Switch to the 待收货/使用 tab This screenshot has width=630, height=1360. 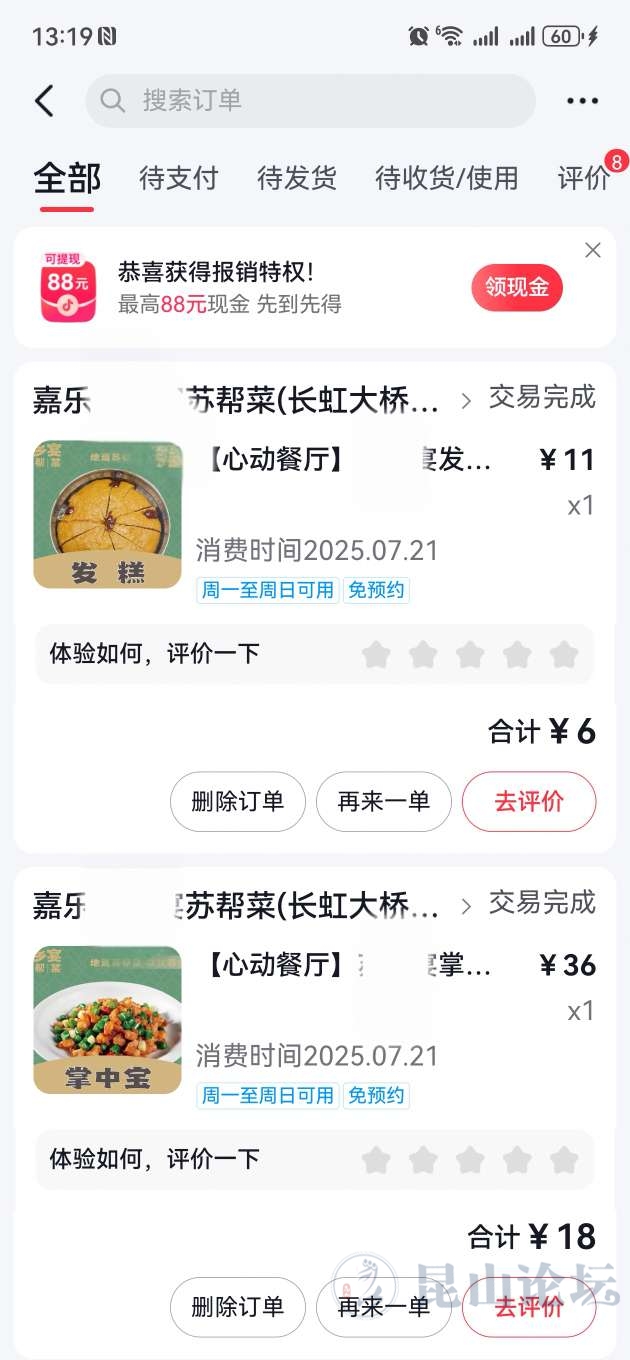446,179
